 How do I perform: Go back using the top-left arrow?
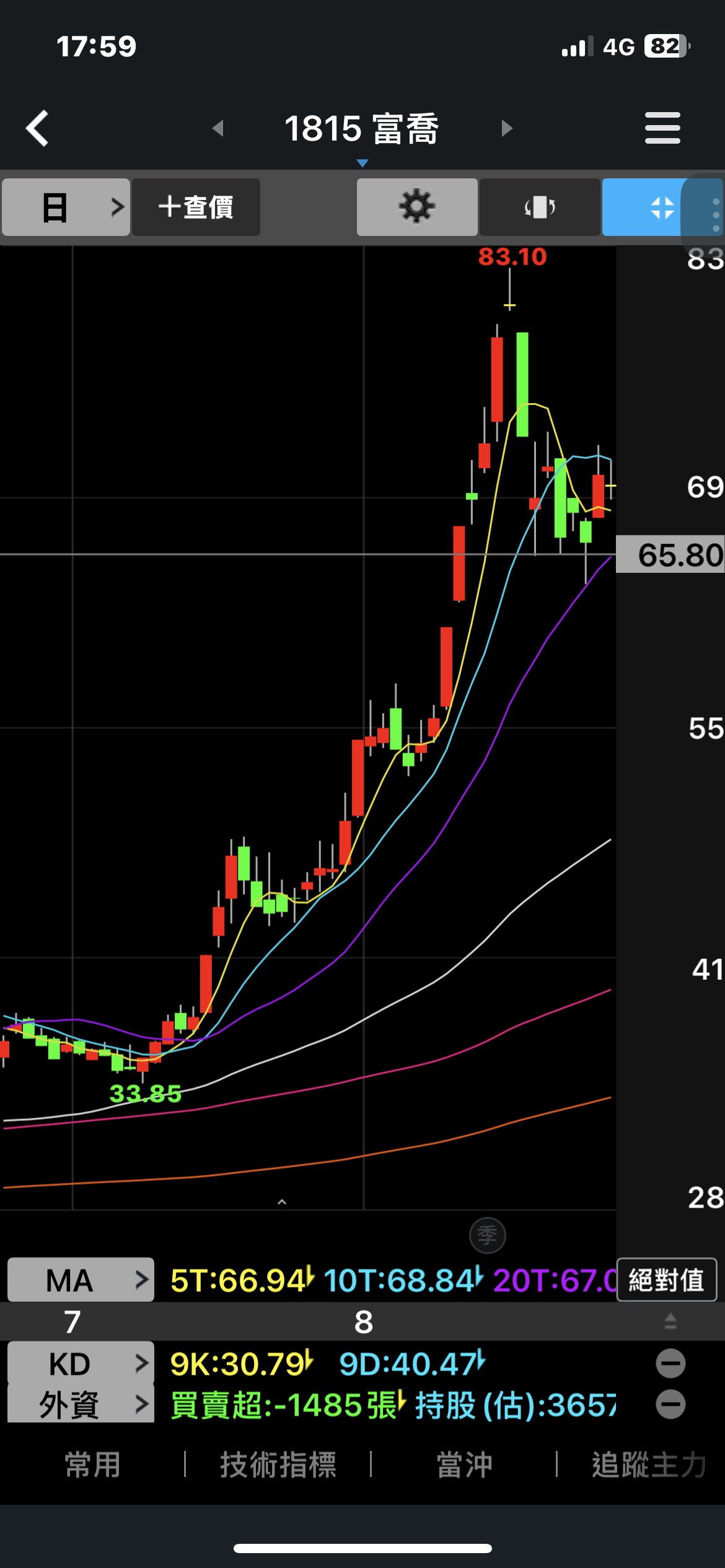pos(38,129)
